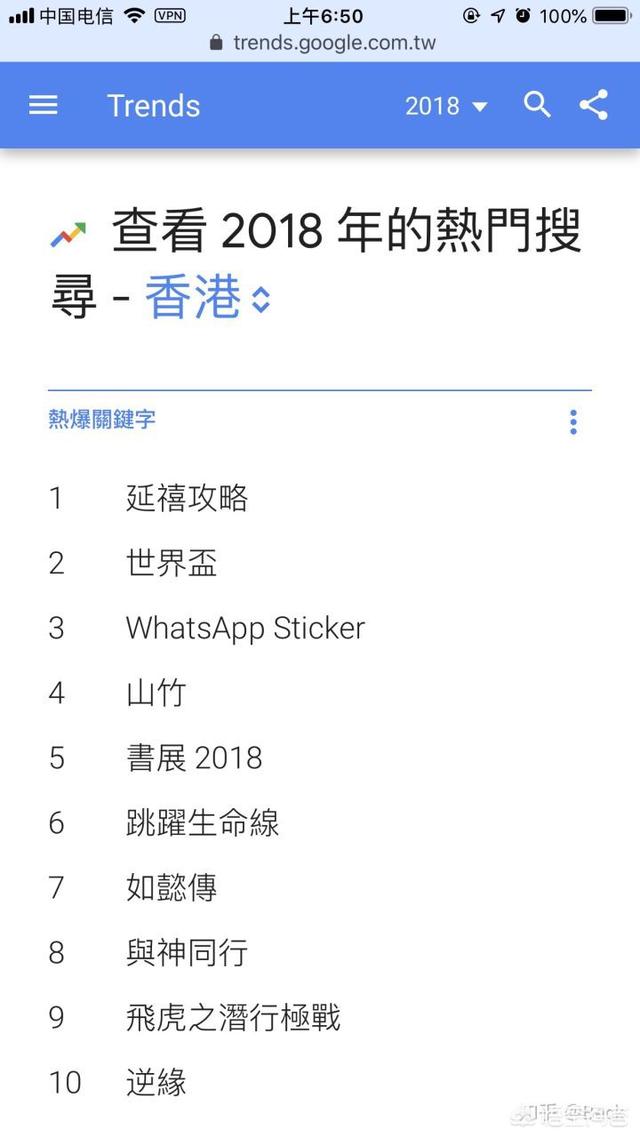
Task: Tap the search magnifier icon
Action: pos(537,105)
